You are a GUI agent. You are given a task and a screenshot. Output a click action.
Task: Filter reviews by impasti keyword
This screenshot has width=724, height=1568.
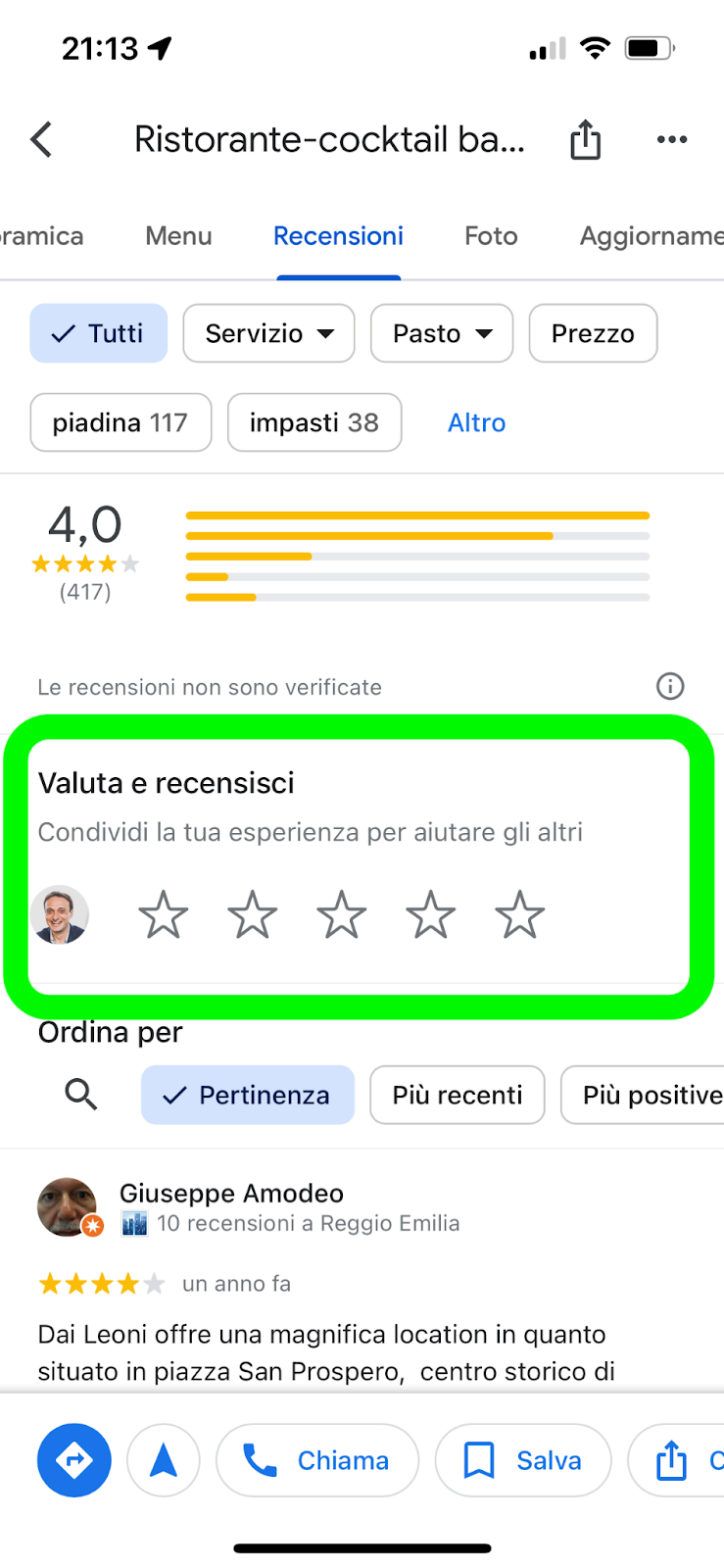point(314,422)
